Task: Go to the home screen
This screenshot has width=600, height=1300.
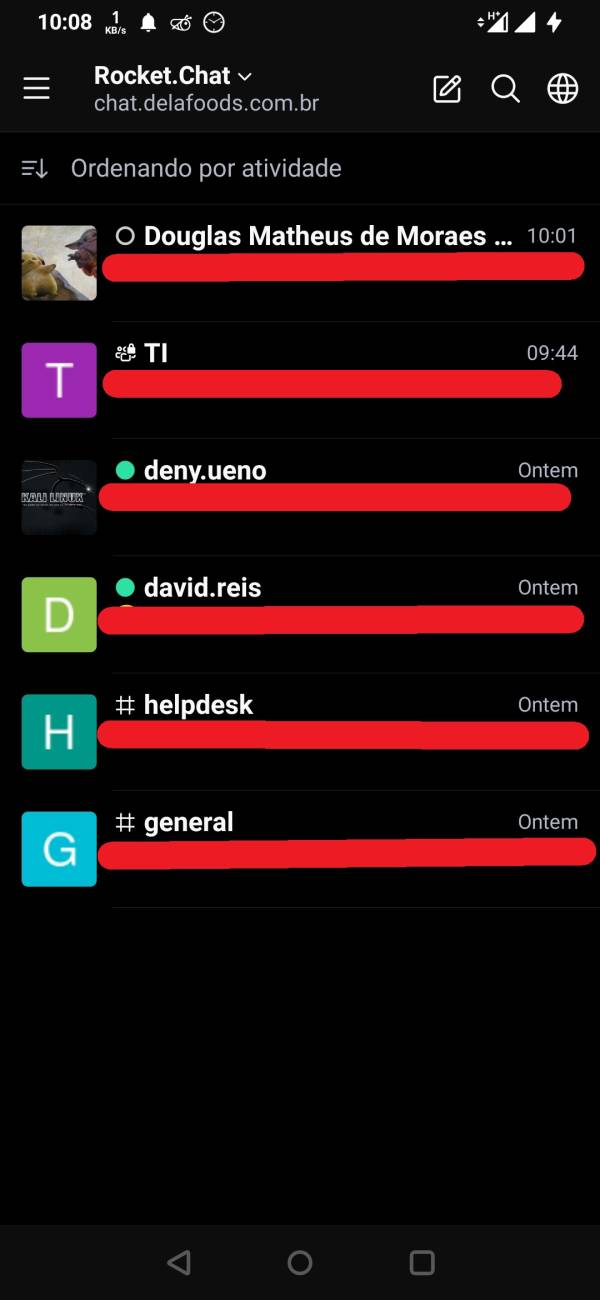Action: point(300,1262)
